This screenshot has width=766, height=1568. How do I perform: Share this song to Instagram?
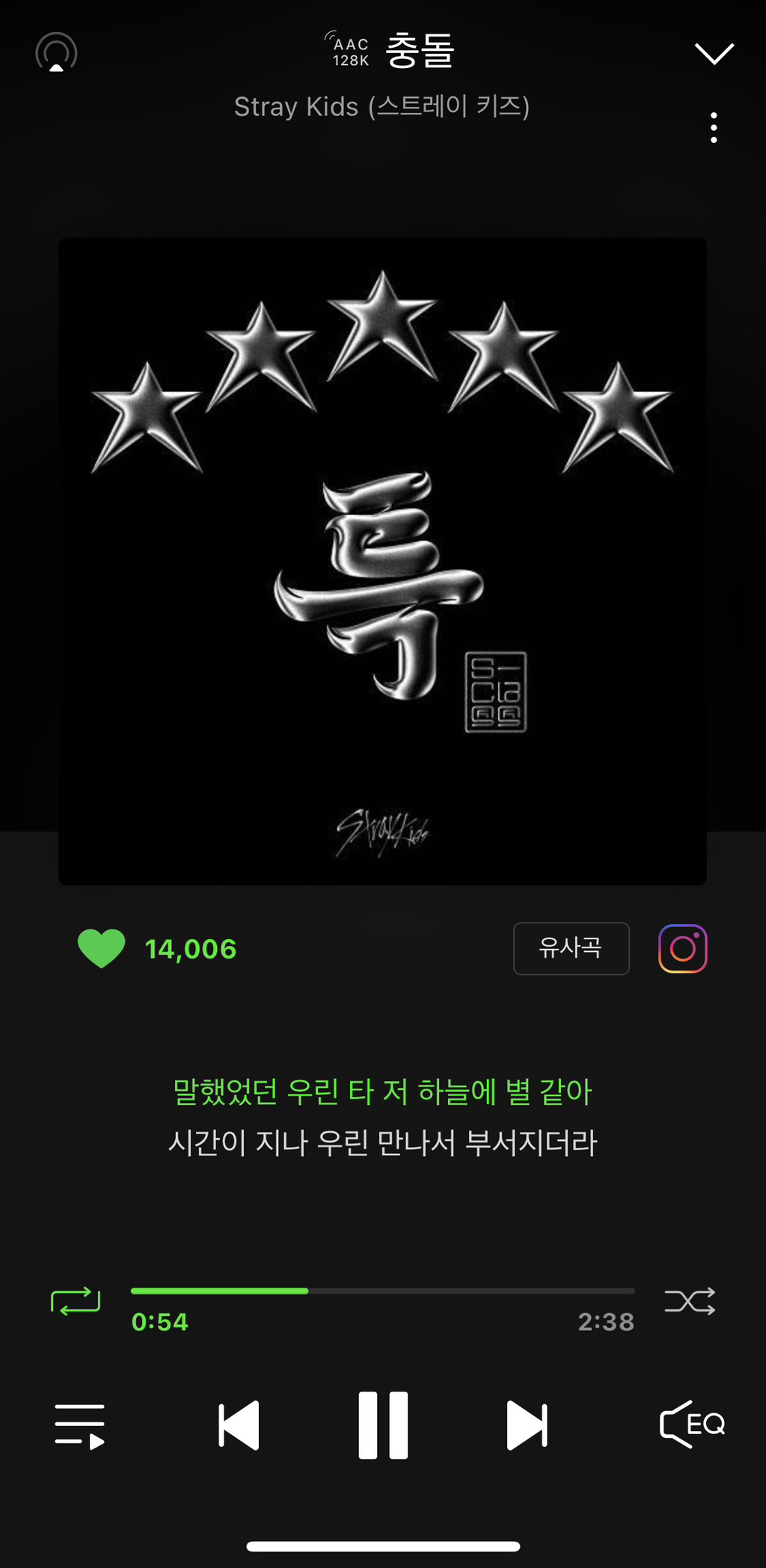click(x=682, y=948)
